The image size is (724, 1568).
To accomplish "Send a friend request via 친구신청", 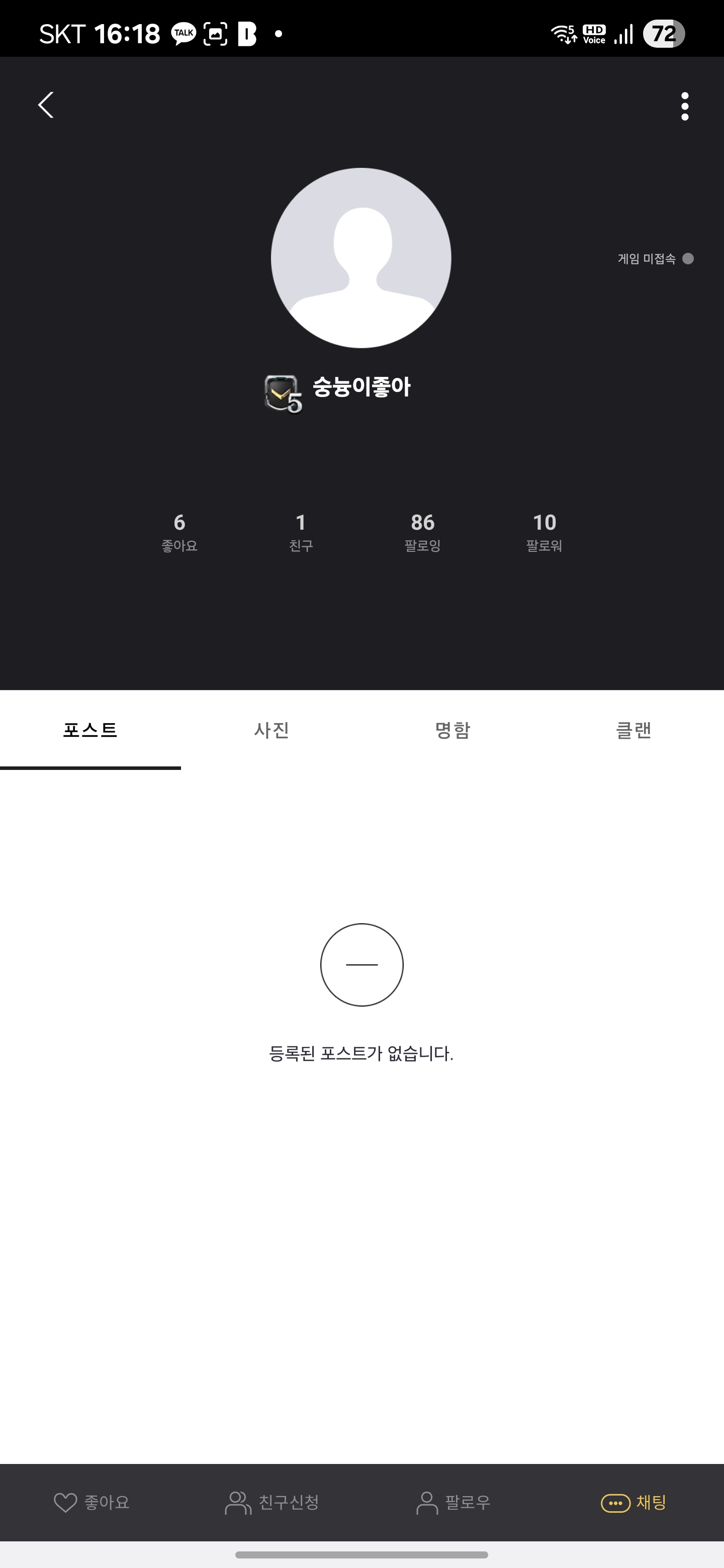I will (x=271, y=1502).
